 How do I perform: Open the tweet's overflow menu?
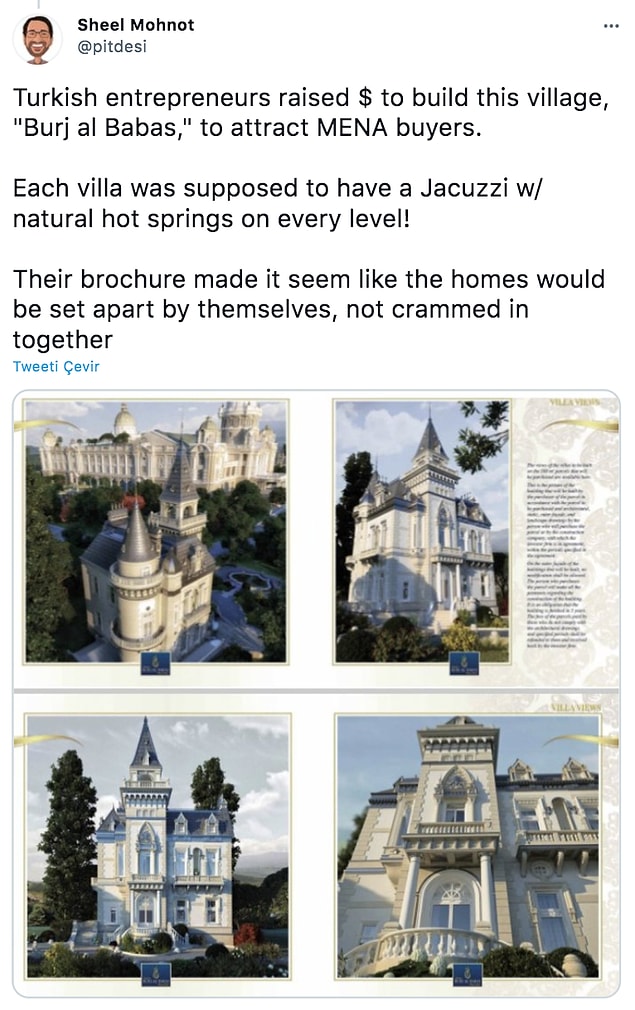pyautogui.click(x=611, y=25)
